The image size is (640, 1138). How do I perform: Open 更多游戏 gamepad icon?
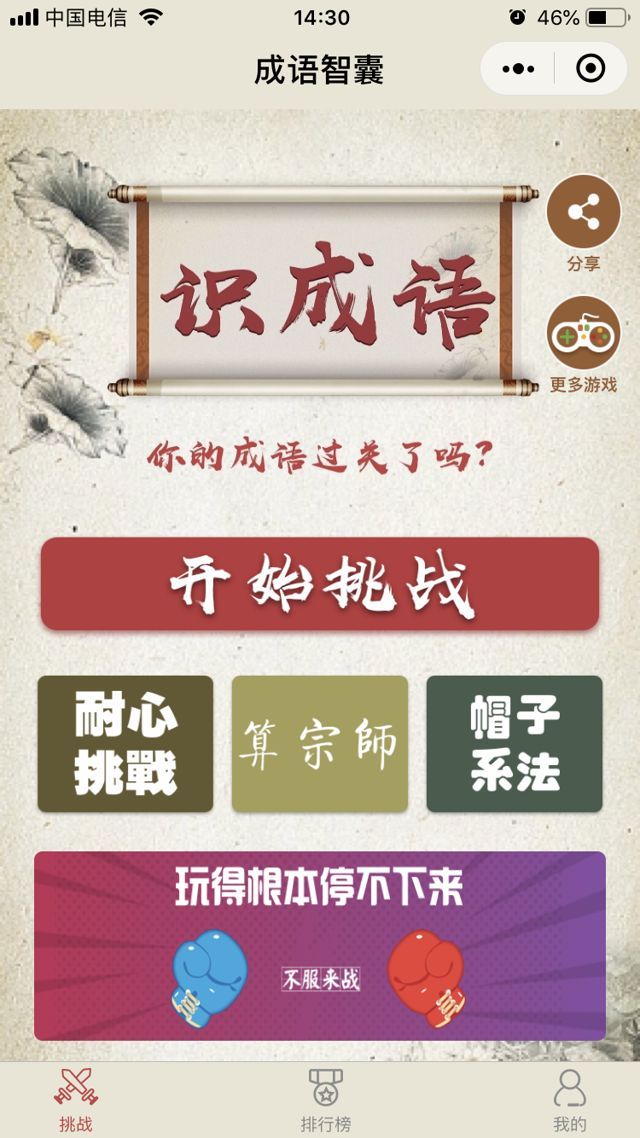tap(583, 334)
